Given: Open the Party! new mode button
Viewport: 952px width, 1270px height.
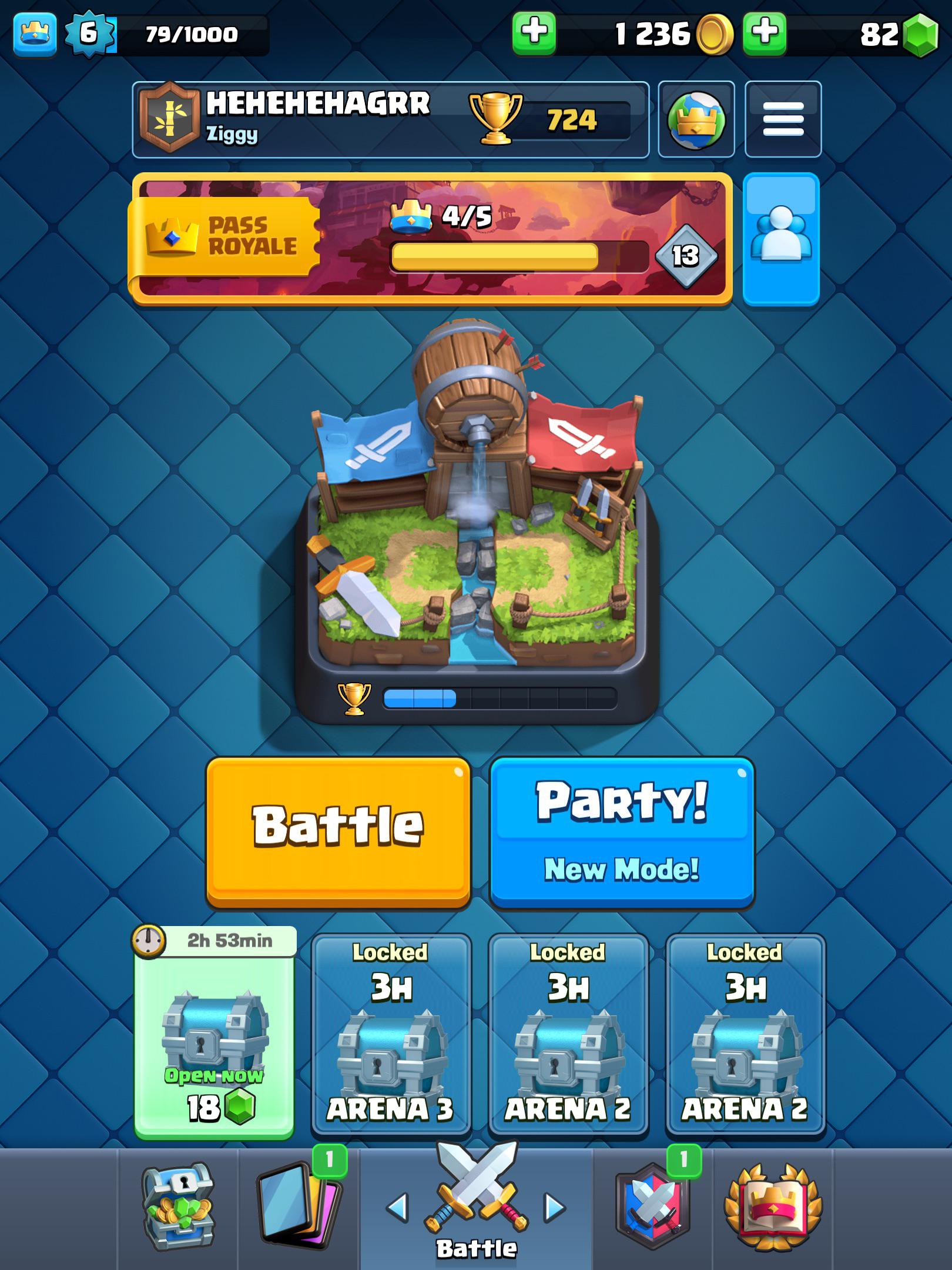Looking at the screenshot, I should tap(622, 830).
